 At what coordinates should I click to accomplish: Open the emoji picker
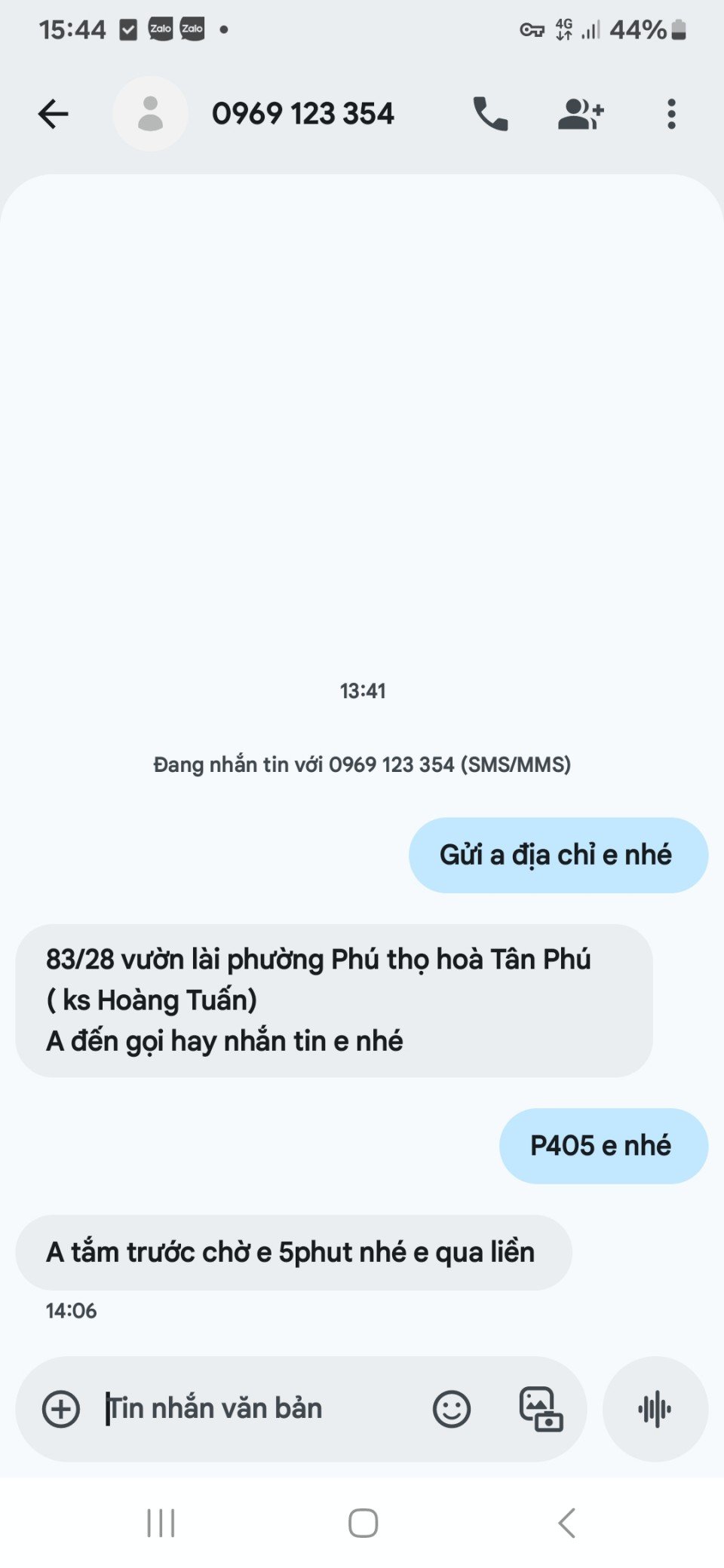tap(452, 1409)
